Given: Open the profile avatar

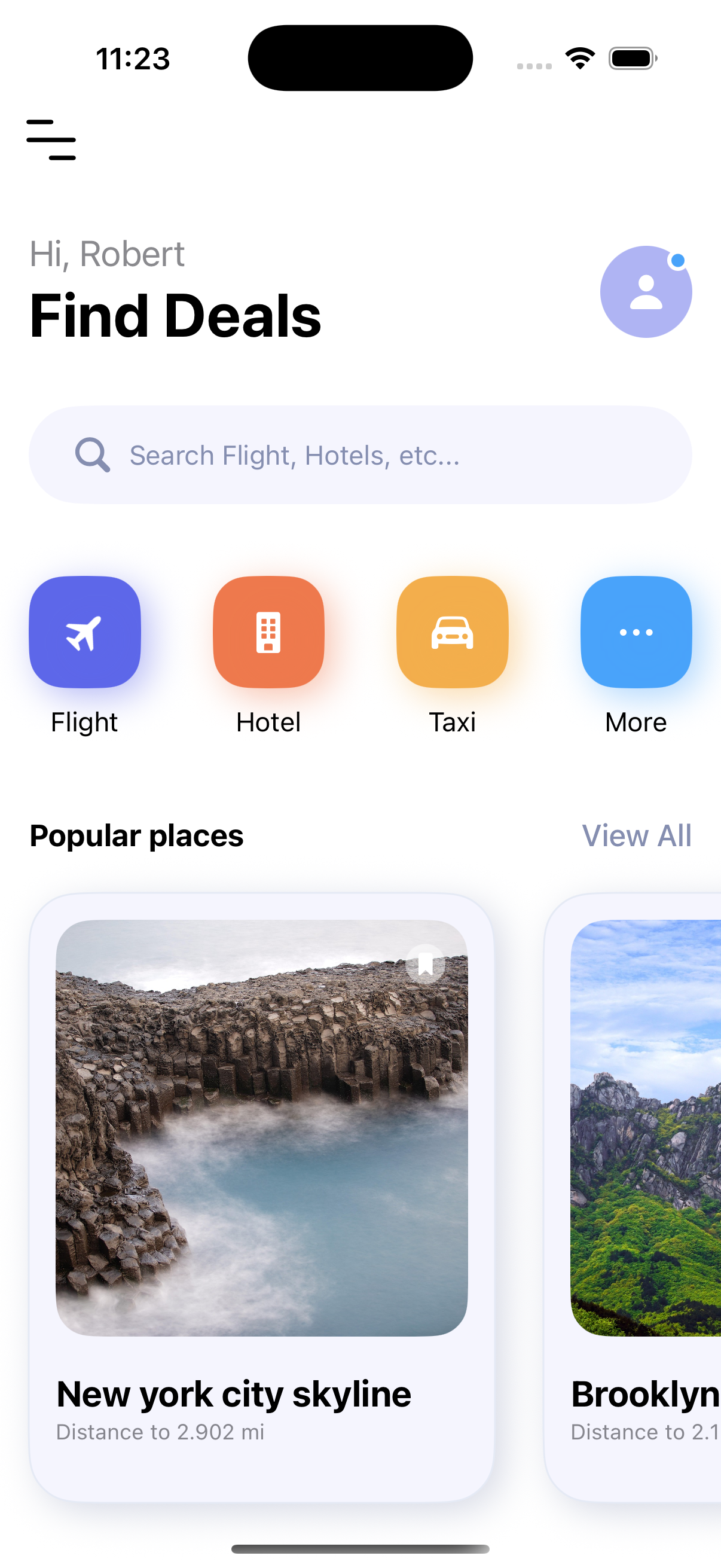Looking at the screenshot, I should click(646, 292).
